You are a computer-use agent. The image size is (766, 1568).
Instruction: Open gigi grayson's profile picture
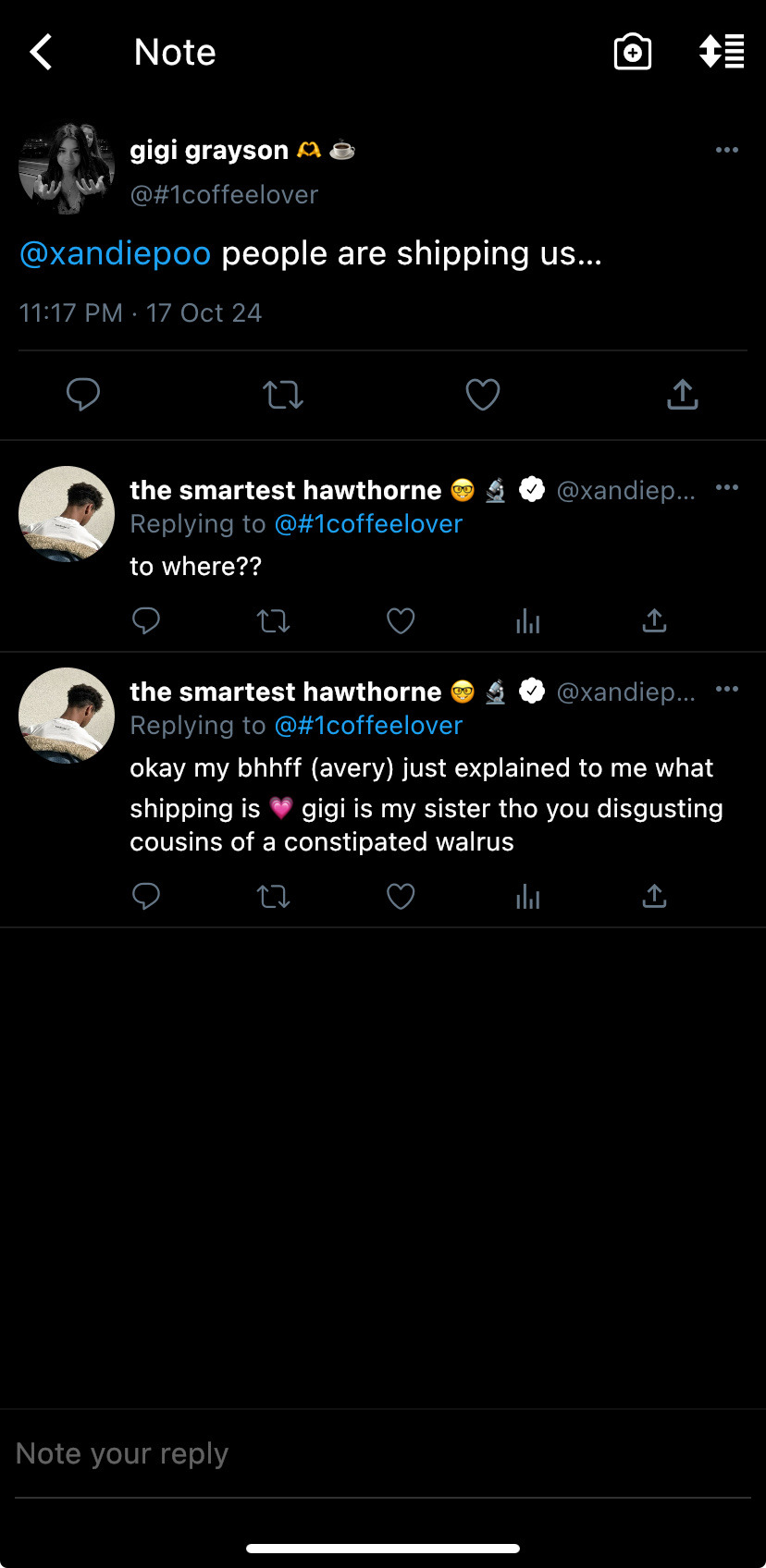pos(67,169)
